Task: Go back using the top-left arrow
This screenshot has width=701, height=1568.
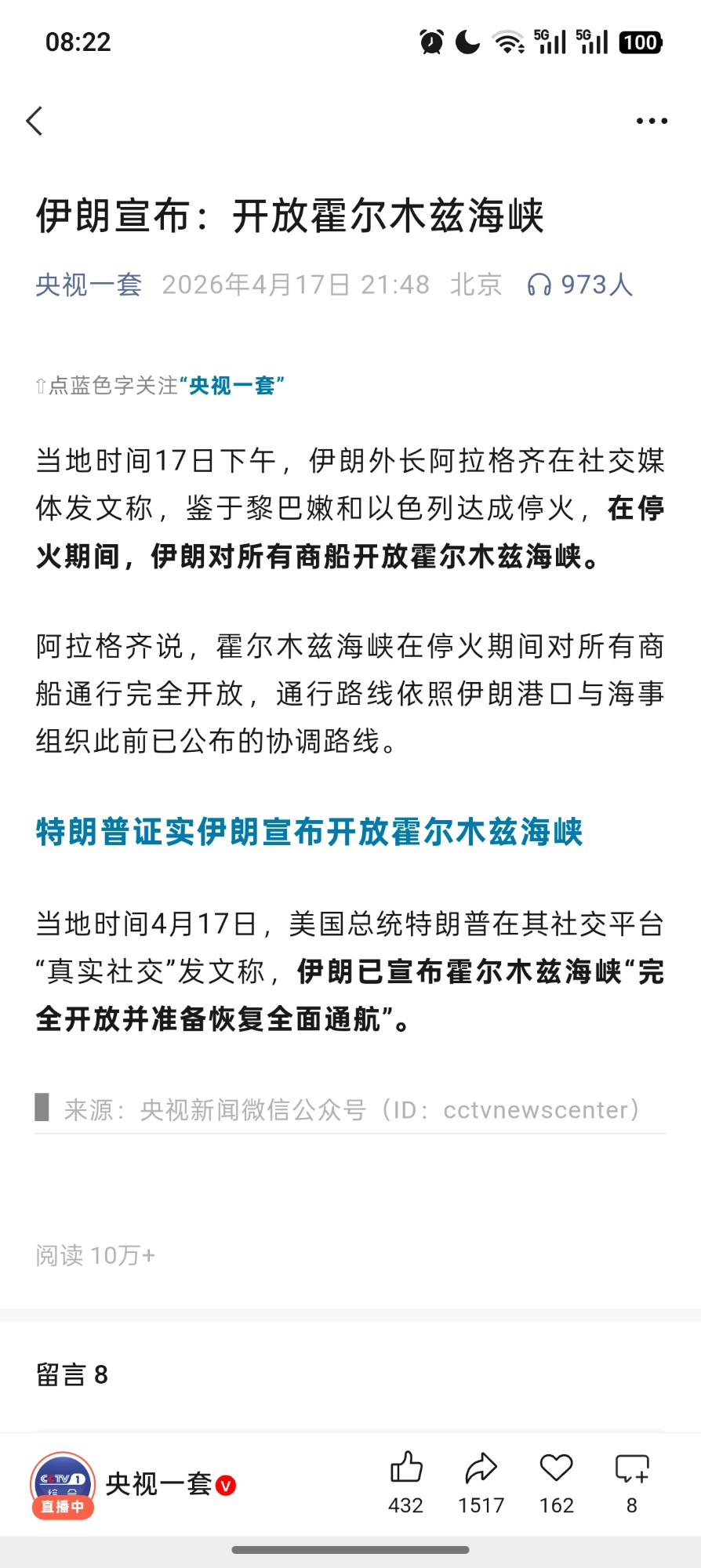Action: pyautogui.click(x=35, y=121)
